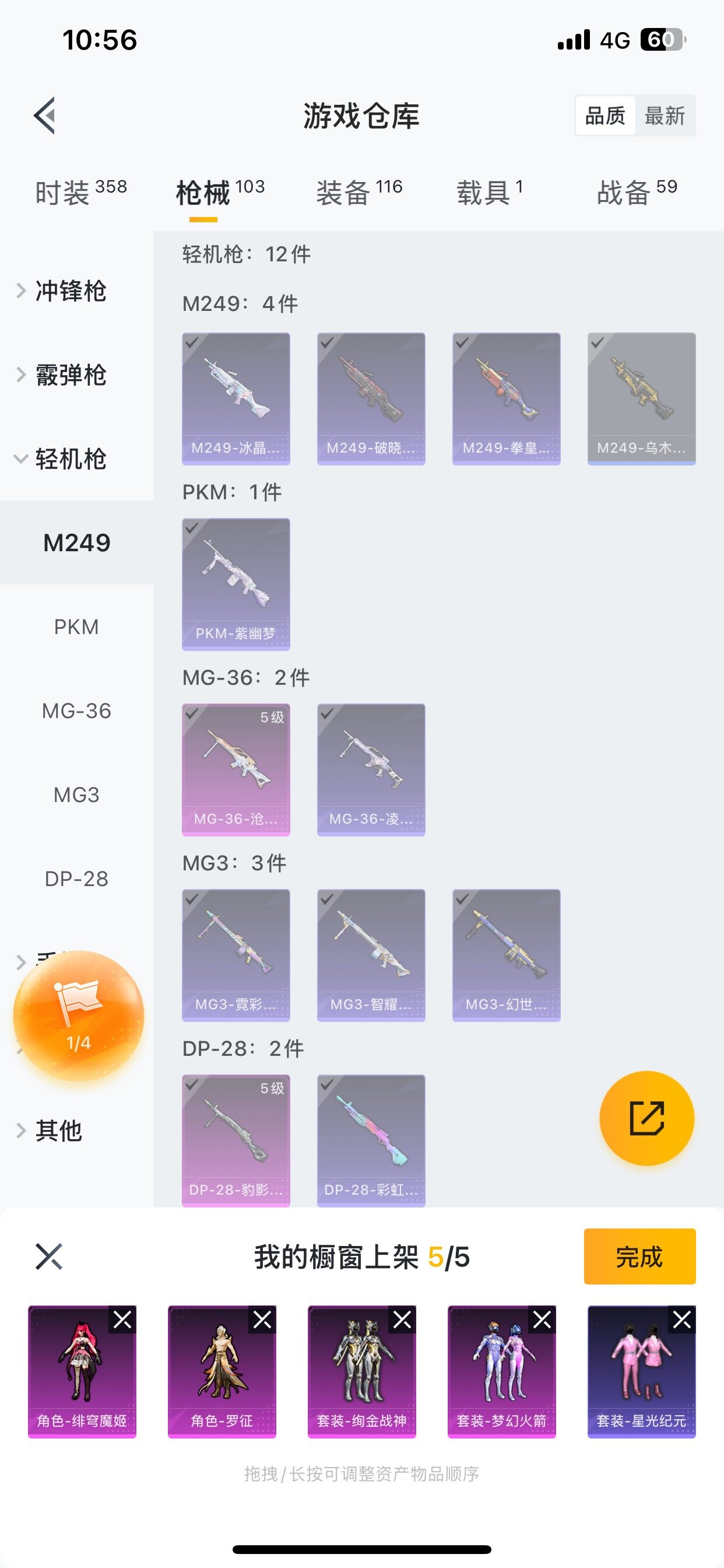Select the PKM-紫幽梦 weapon skin
The width and height of the screenshot is (724, 1568).
[x=236, y=584]
